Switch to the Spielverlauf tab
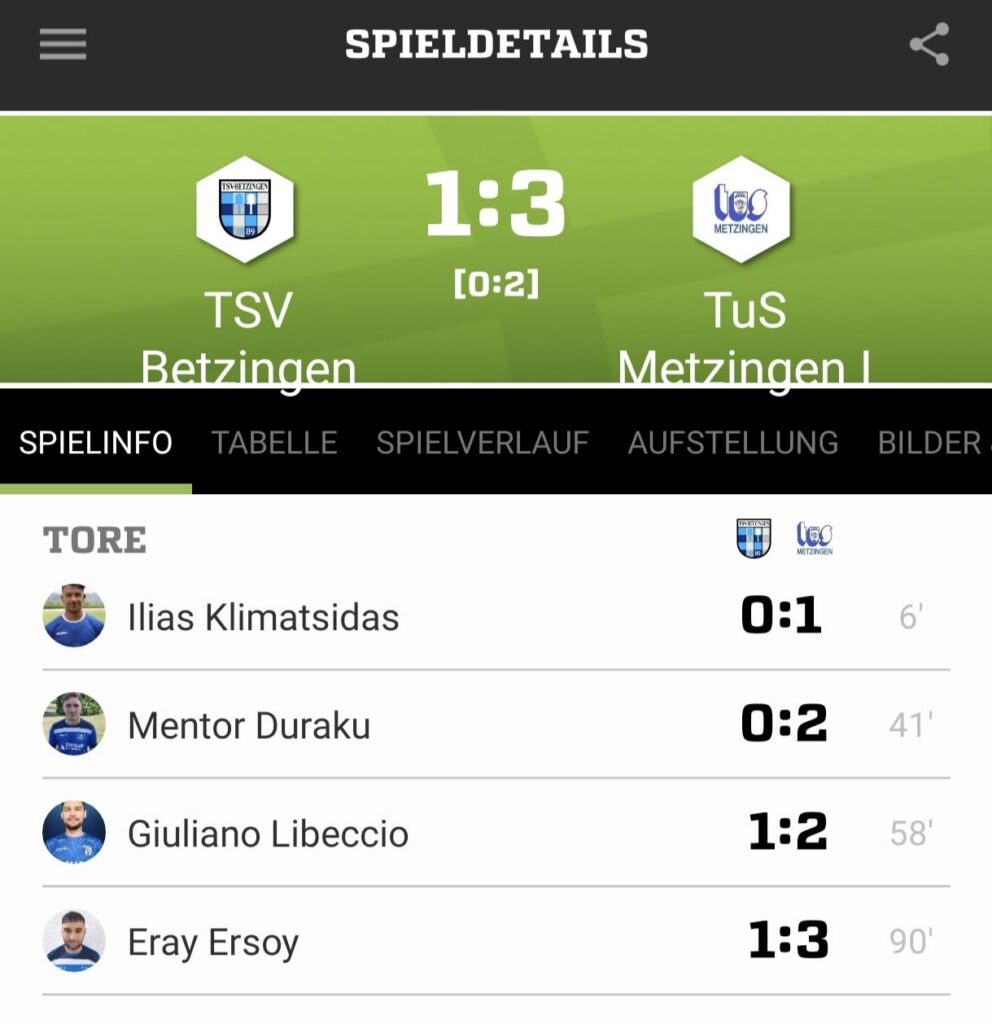 [482, 443]
